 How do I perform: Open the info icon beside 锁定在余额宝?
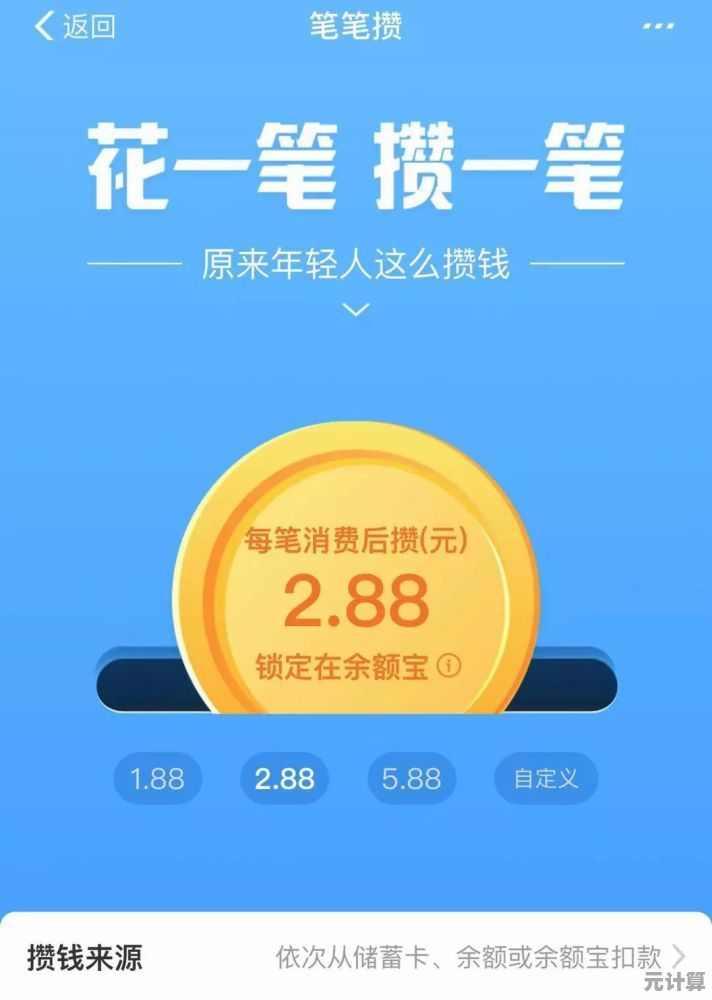pos(450,666)
